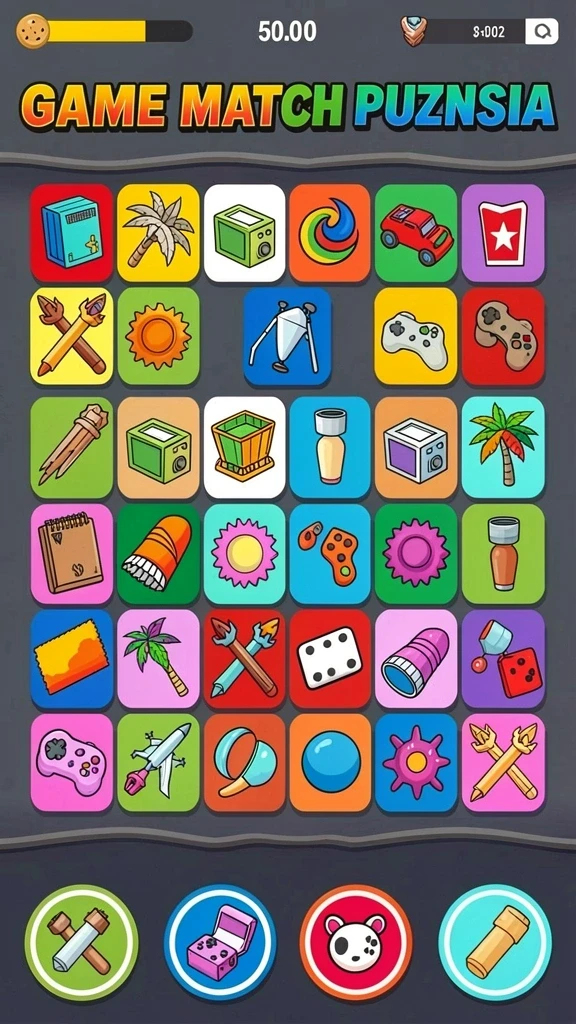Screen dimensions: 576x1024
Task: Select the white dice tile on red
Action: (x=330, y=659)
